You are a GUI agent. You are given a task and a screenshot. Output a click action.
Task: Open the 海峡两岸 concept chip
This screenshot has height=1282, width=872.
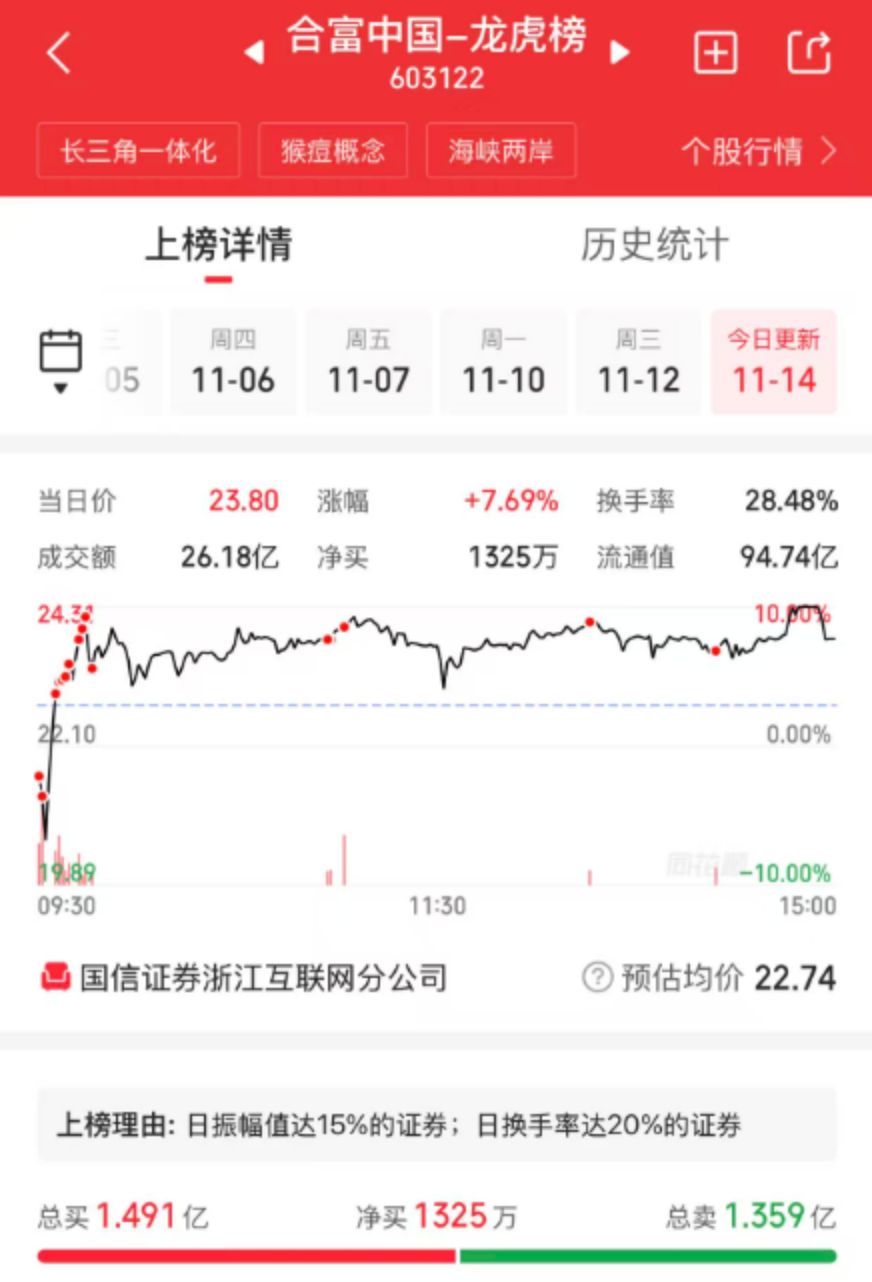[500, 151]
